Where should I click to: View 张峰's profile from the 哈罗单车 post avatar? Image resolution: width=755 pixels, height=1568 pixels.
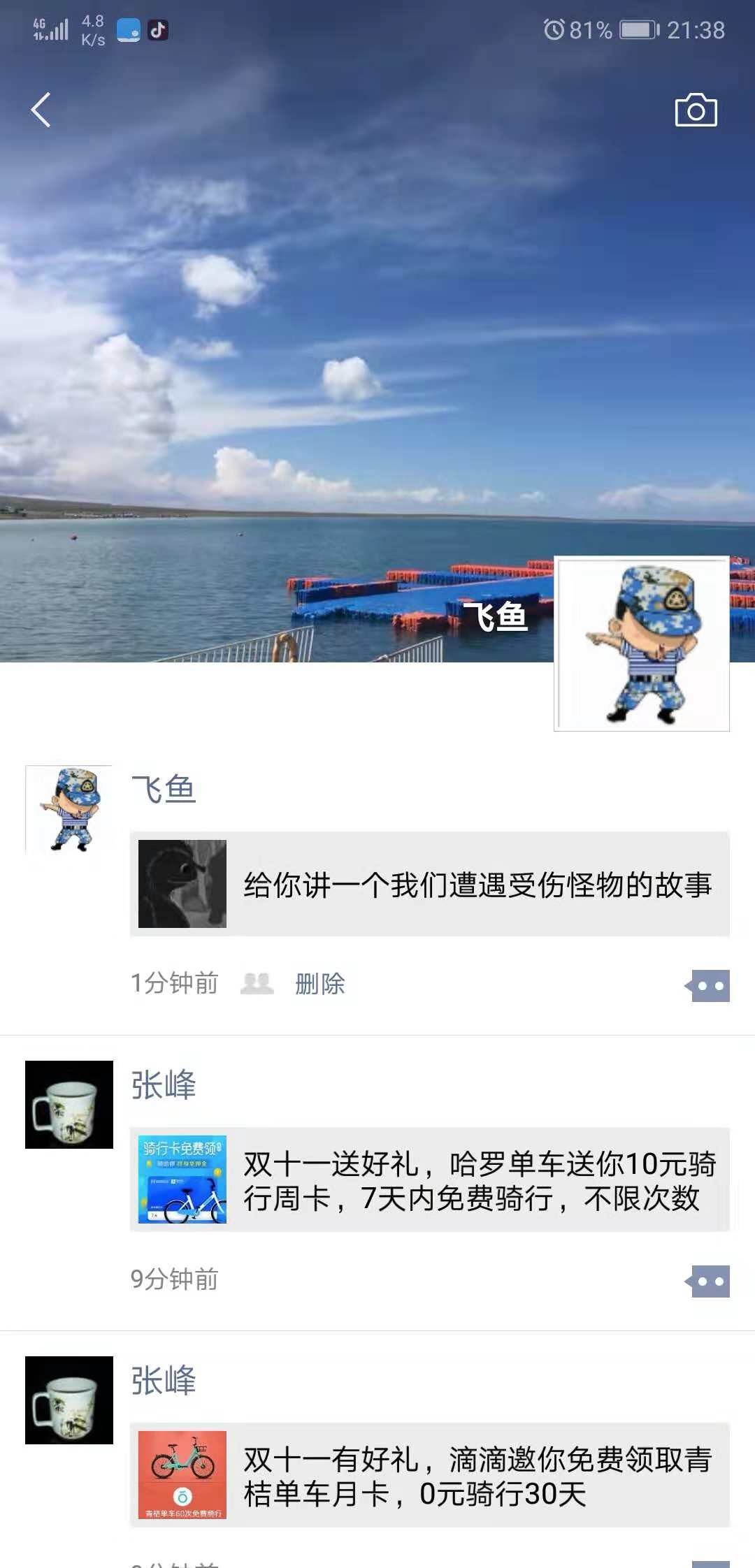point(69,1105)
